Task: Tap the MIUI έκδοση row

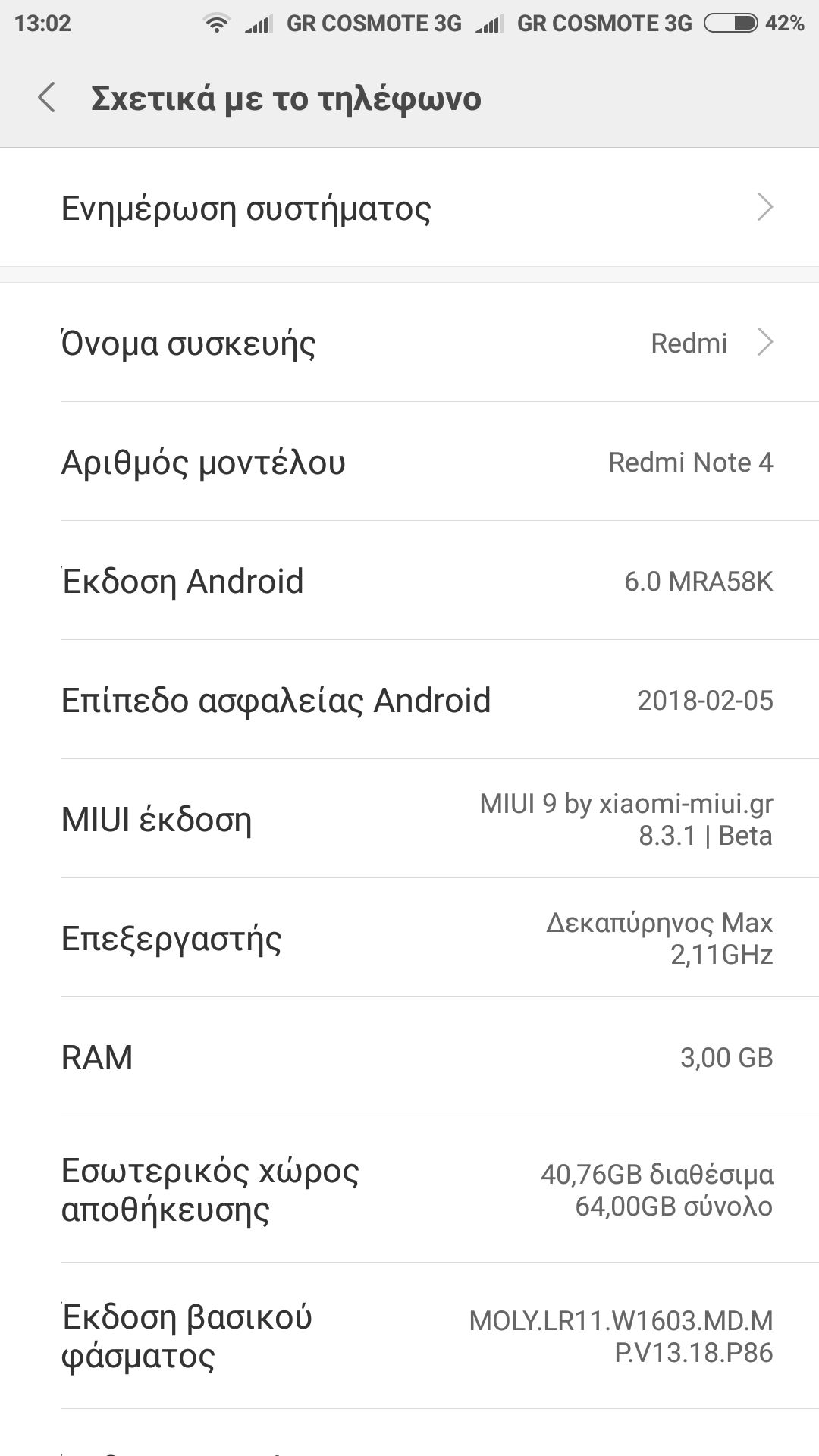Action: coord(409,819)
